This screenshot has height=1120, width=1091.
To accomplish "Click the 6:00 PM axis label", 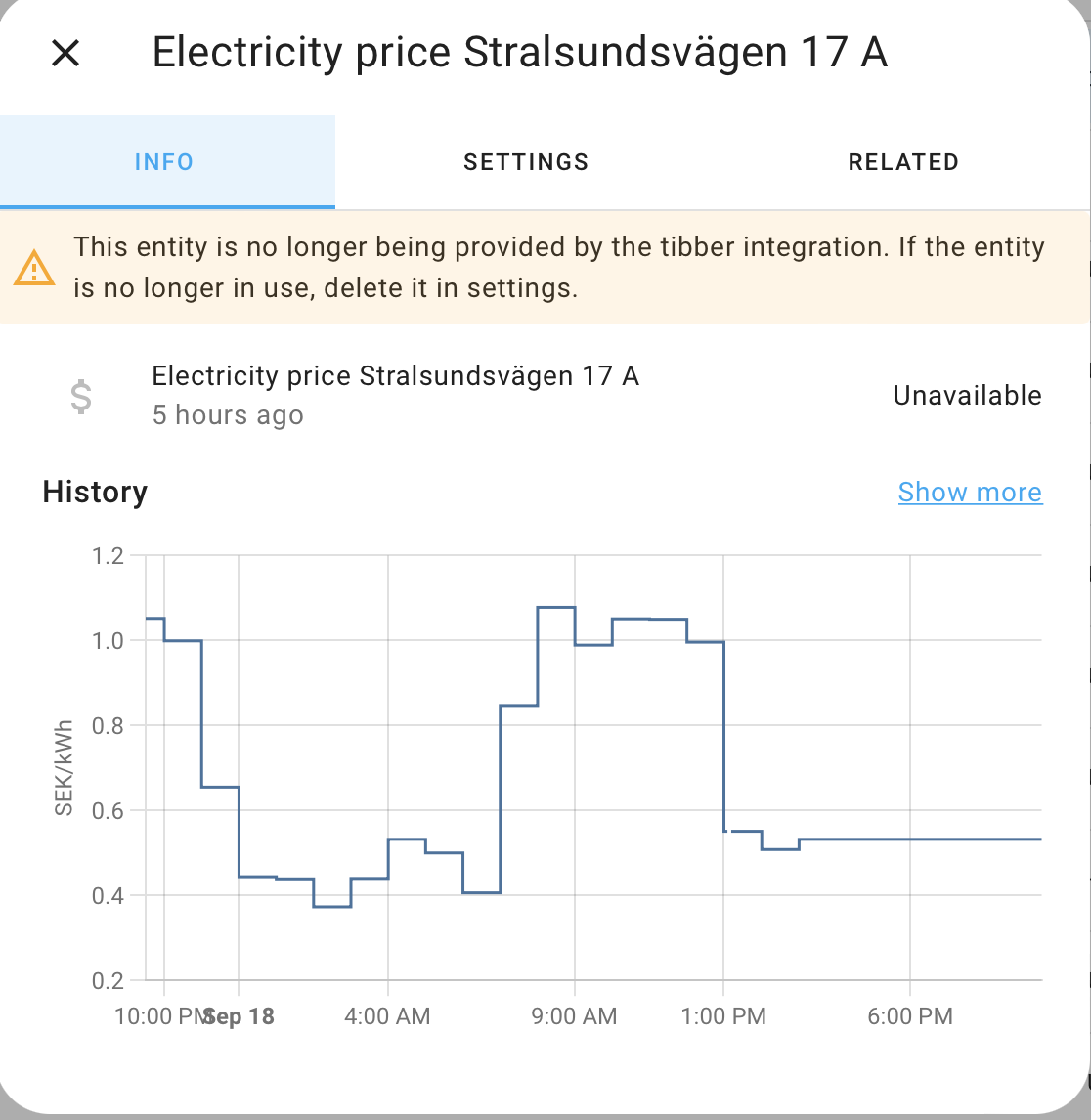I will coord(909,1015).
